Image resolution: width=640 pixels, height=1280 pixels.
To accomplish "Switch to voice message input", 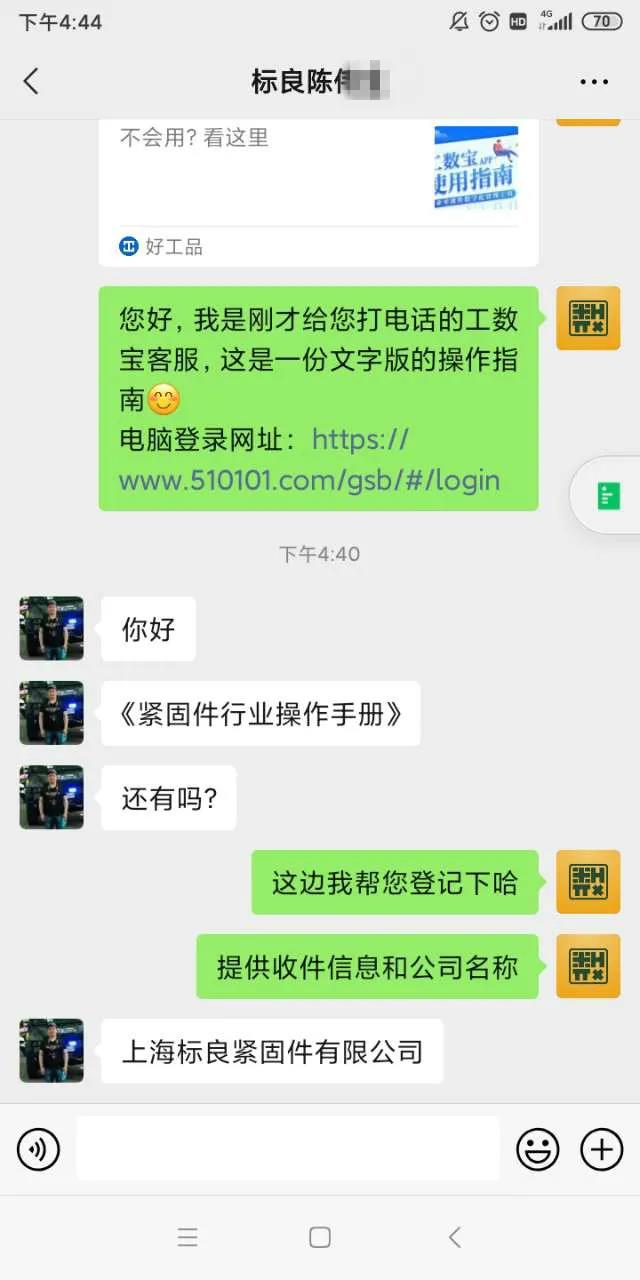I will tap(38, 1149).
